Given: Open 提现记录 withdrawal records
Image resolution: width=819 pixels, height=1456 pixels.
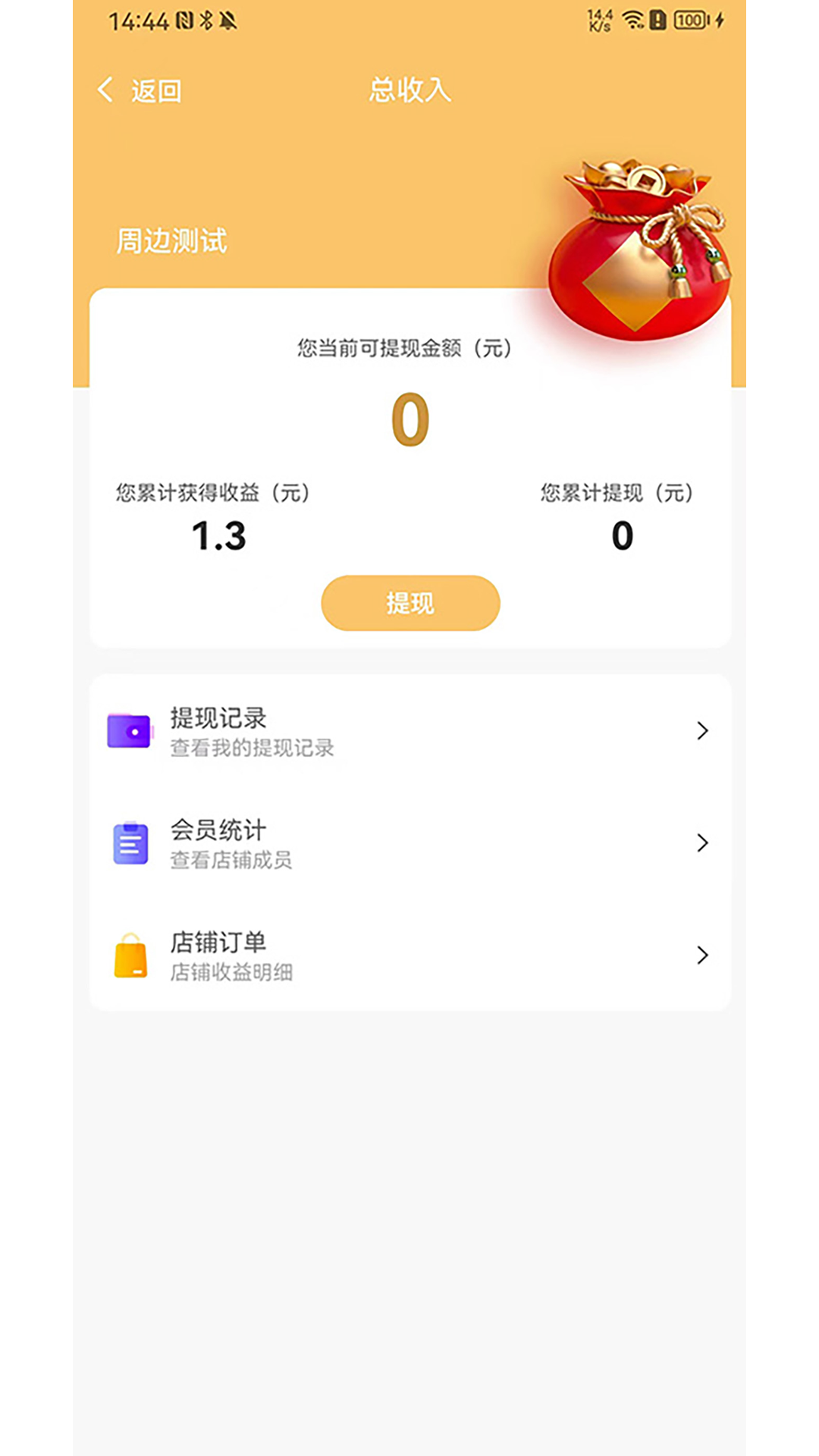Looking at the screenshot, I should click(409, 731).
